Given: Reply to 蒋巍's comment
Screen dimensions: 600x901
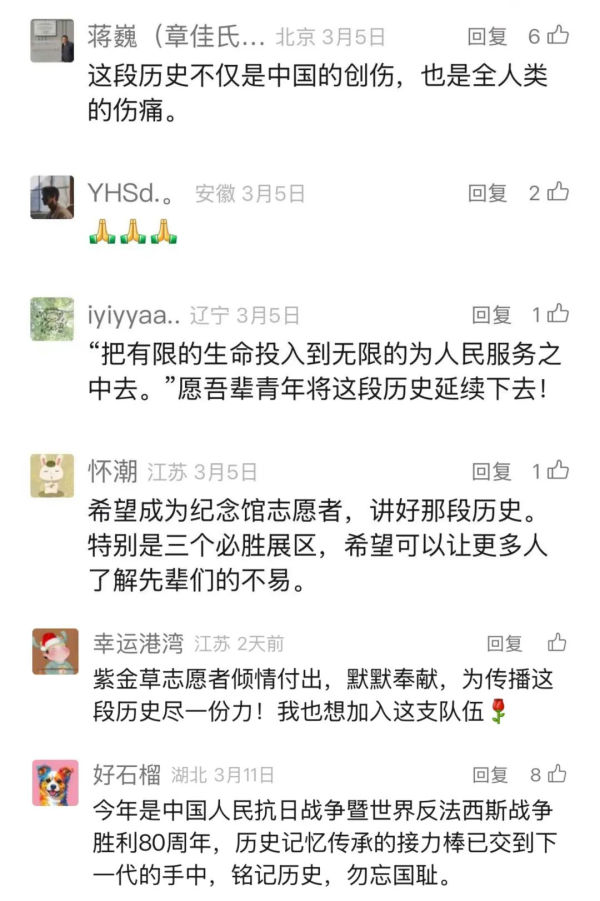Looking at the screenshot, I should click(488, 37).
